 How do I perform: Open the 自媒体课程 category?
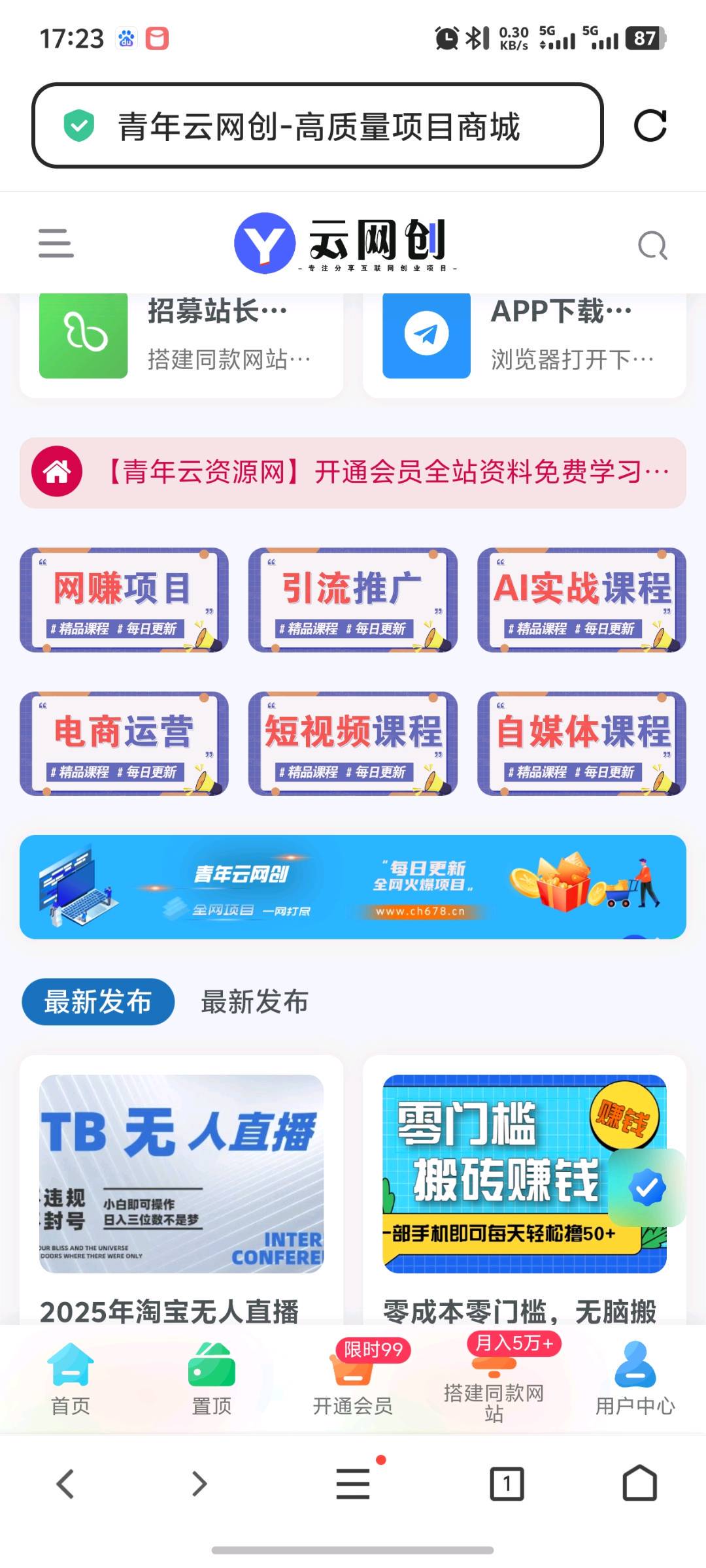582,743
